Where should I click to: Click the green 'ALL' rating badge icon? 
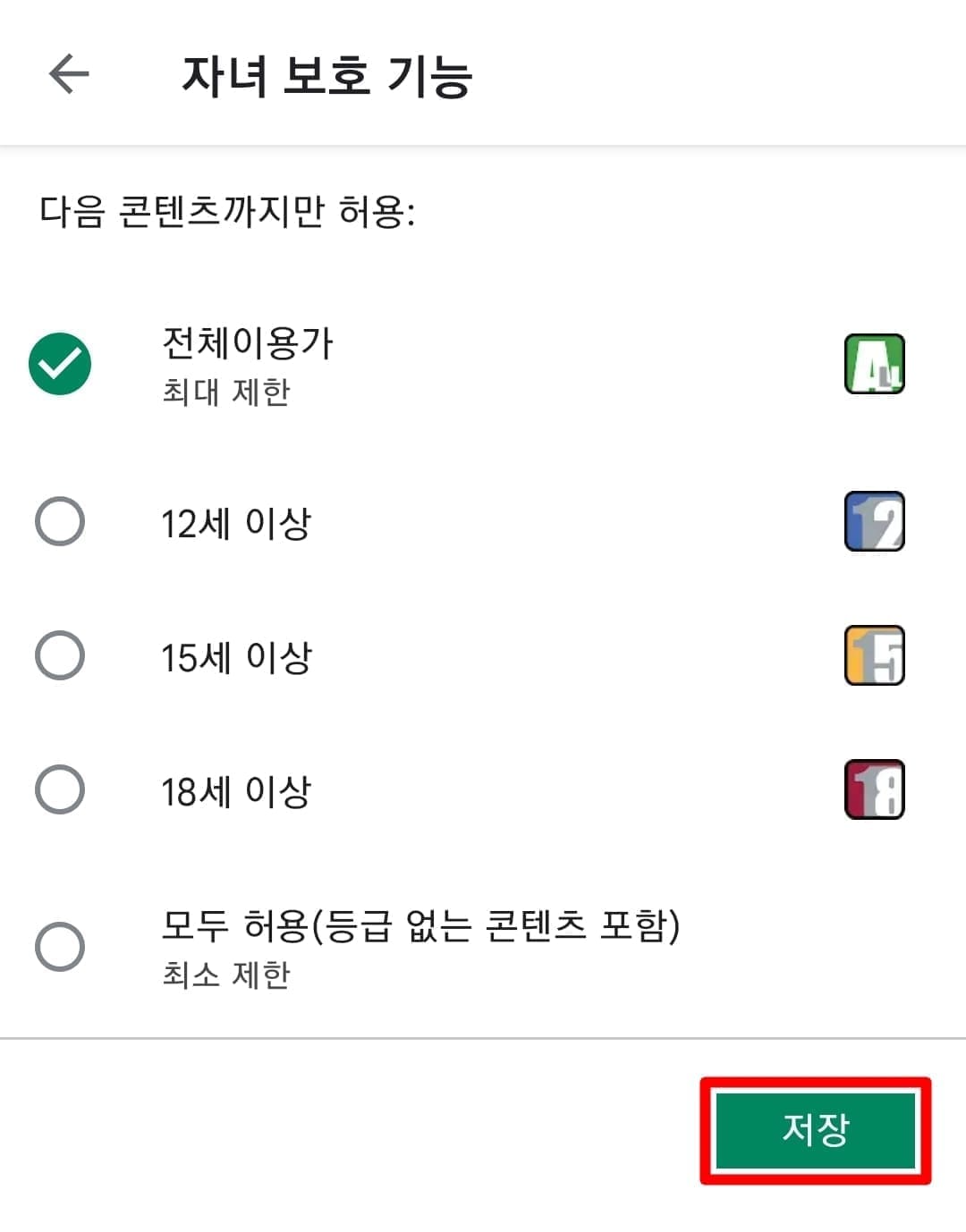[875, 365]
